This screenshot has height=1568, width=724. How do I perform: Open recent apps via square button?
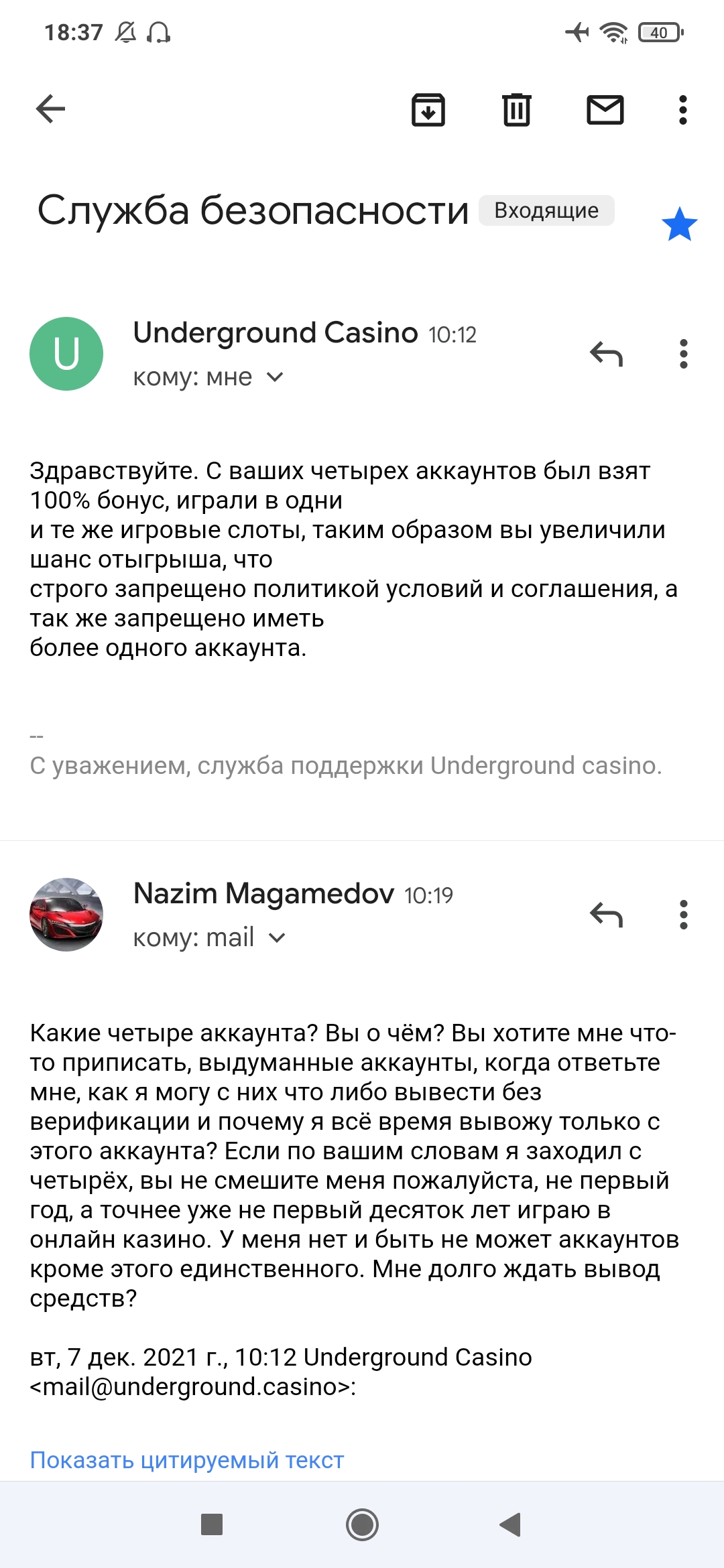(212, 1524)
